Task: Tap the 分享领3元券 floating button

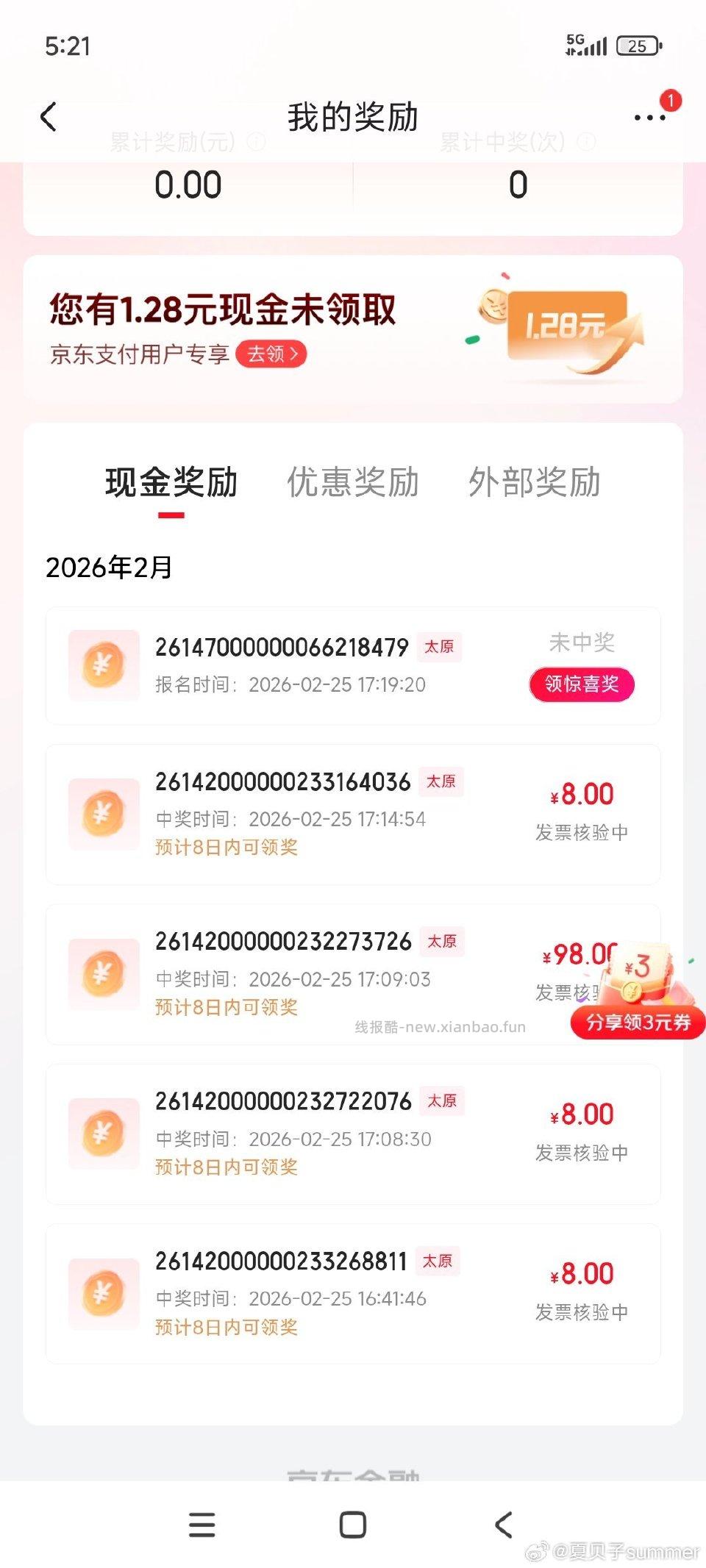Action: [635, 1023]
